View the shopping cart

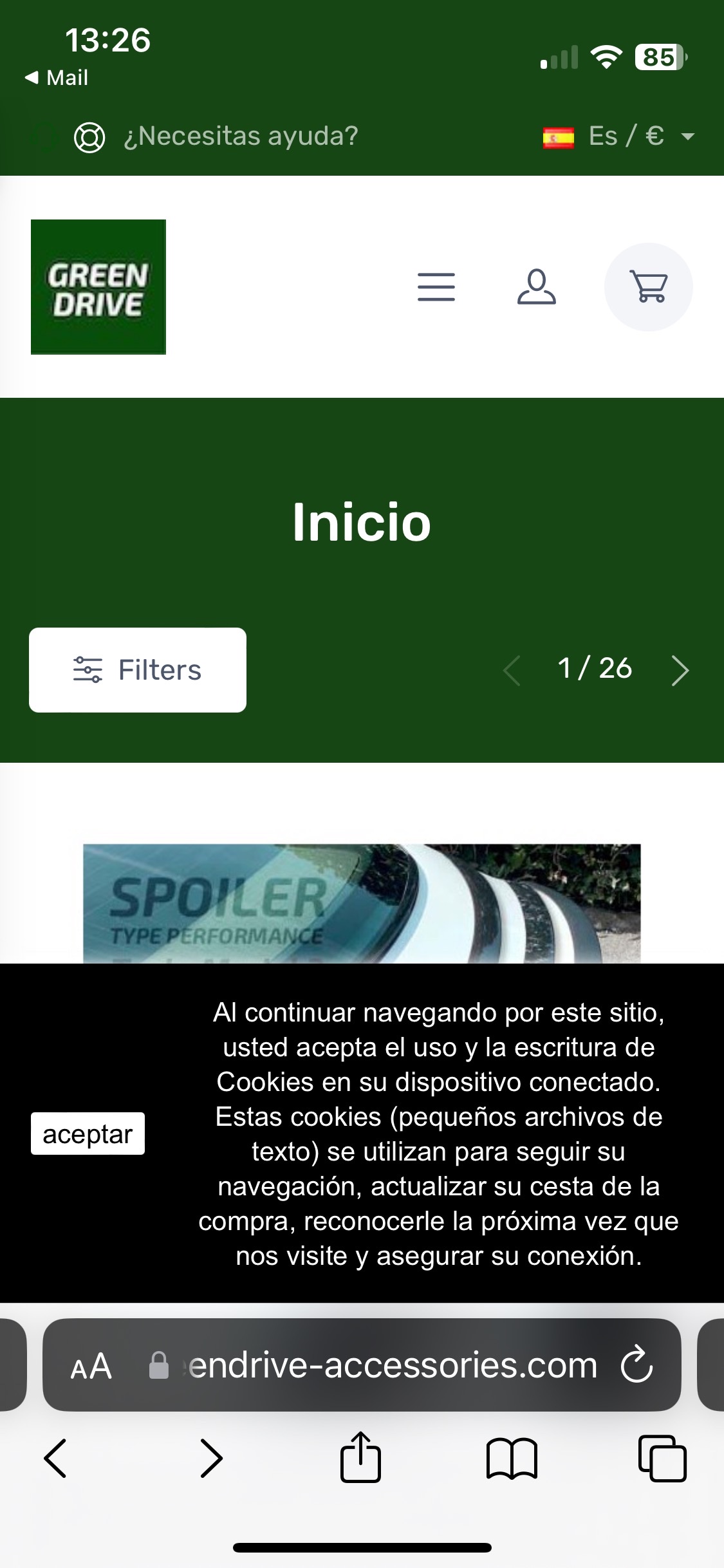tap(648, 287)
